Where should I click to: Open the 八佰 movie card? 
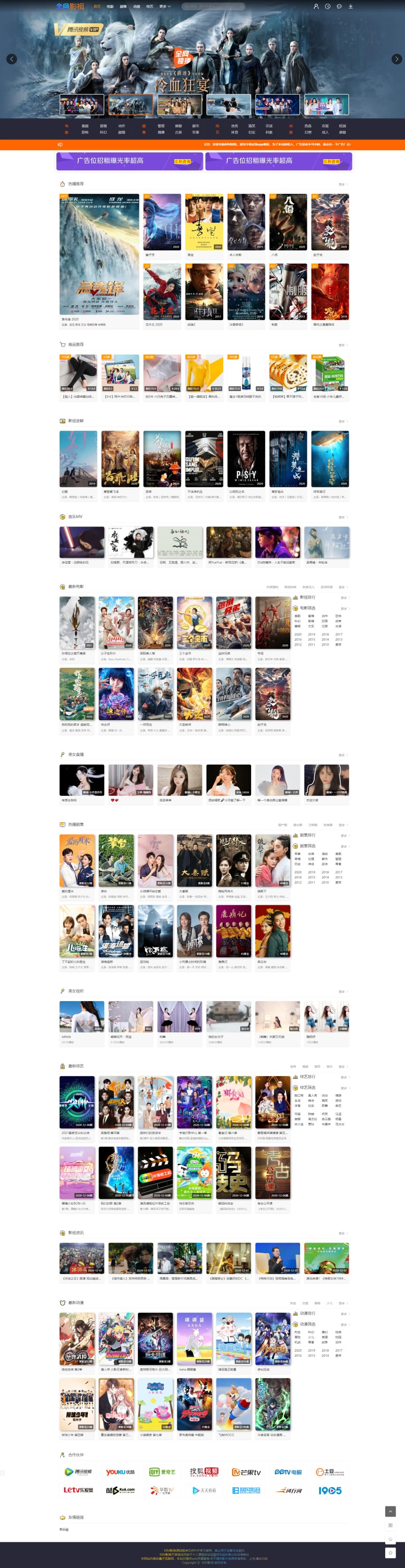click(288, 222)
